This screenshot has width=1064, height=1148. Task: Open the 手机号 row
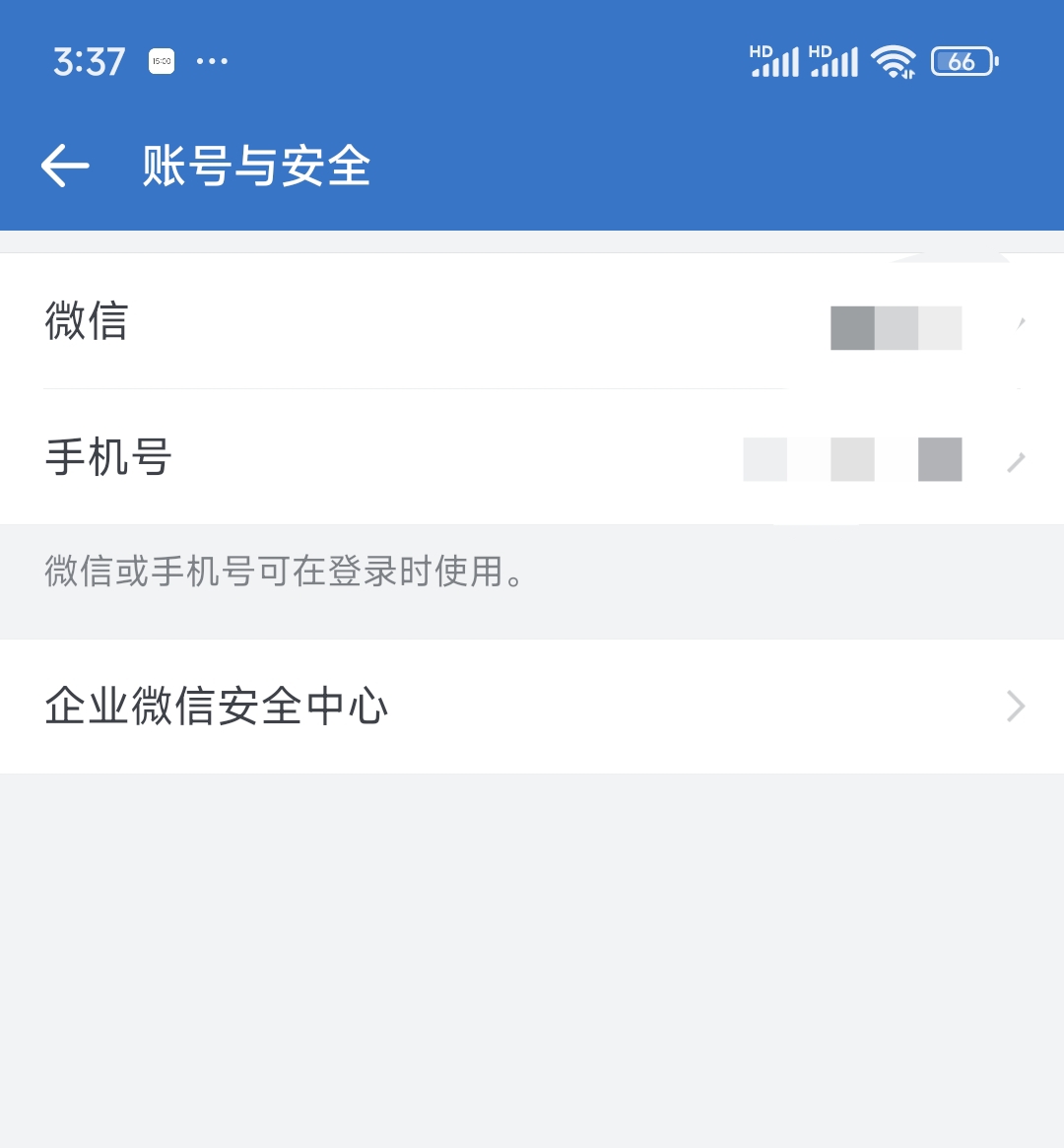click(x=532, y=457)
